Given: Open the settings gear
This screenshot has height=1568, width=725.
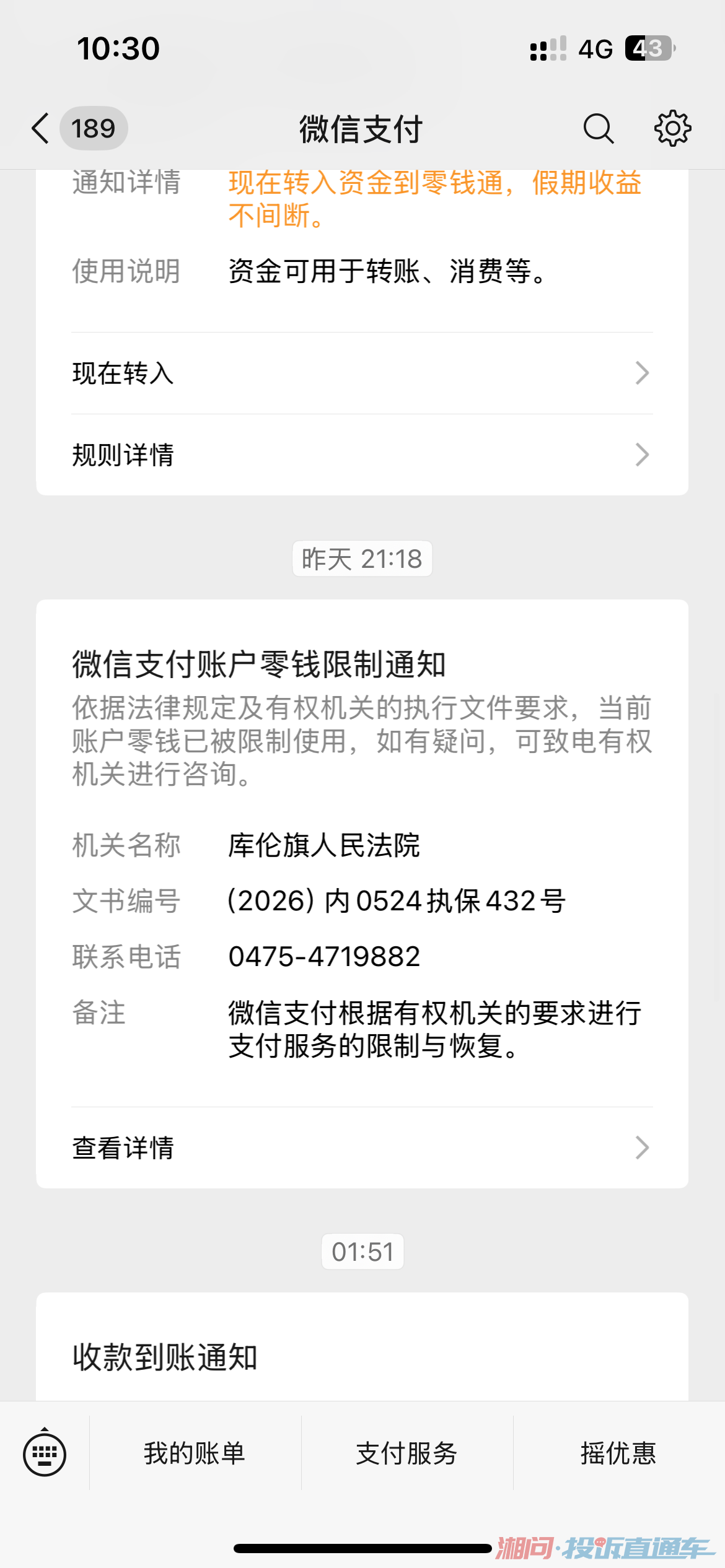Looking at the screenshot, I should point(672,129).
